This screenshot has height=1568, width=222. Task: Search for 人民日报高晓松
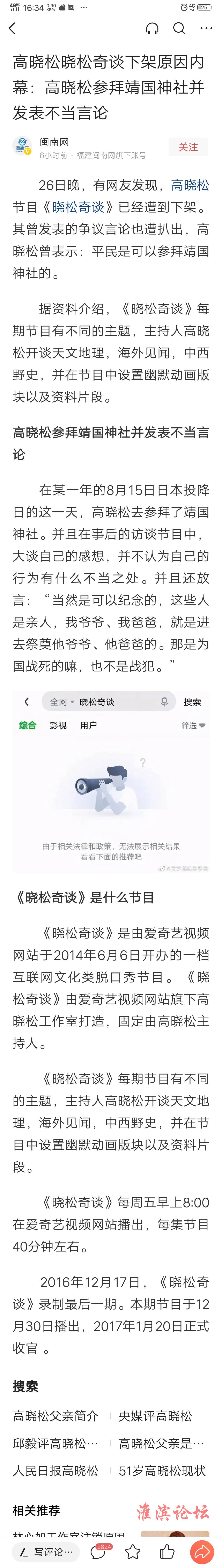tap(55, 1471)
